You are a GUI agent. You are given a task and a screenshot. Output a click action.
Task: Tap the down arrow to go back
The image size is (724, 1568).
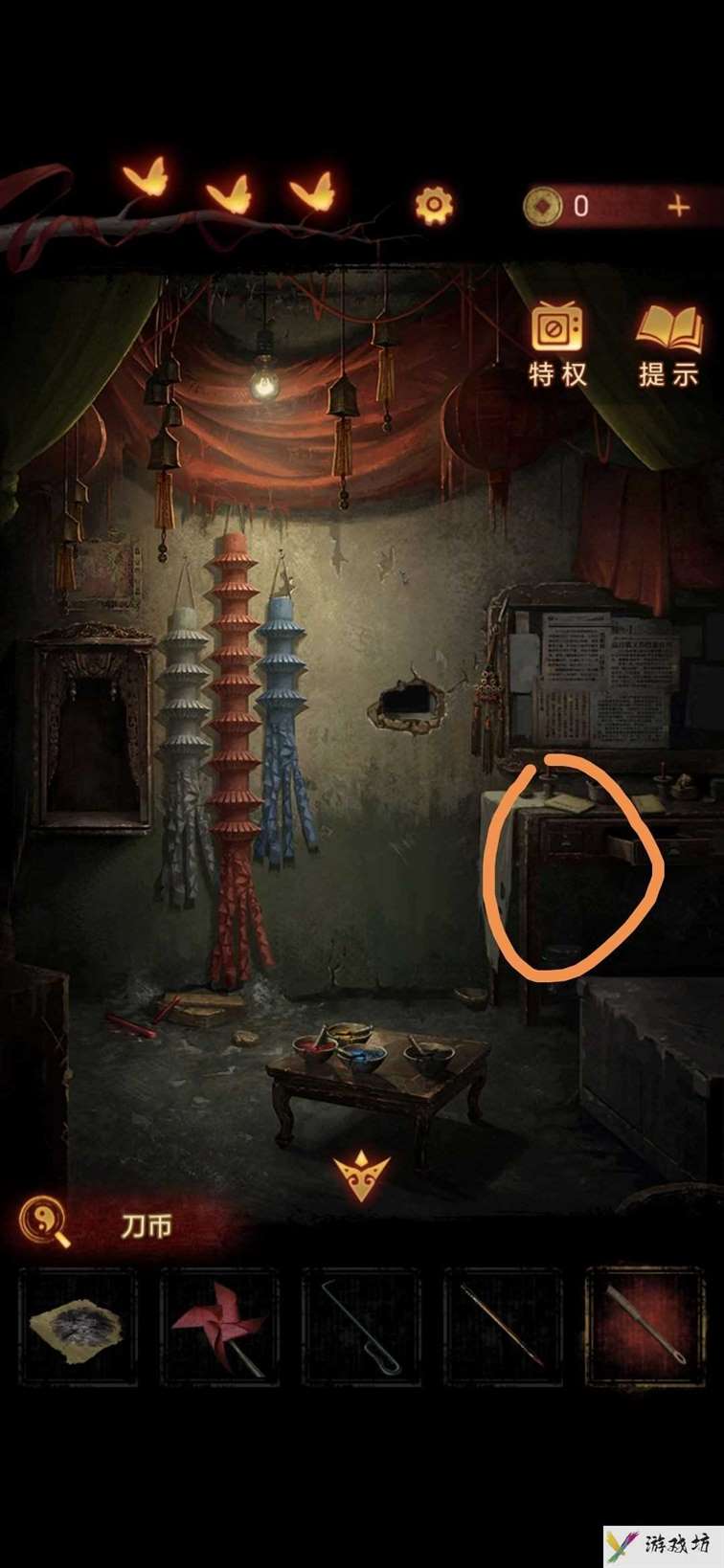[x=362, y=1176]
